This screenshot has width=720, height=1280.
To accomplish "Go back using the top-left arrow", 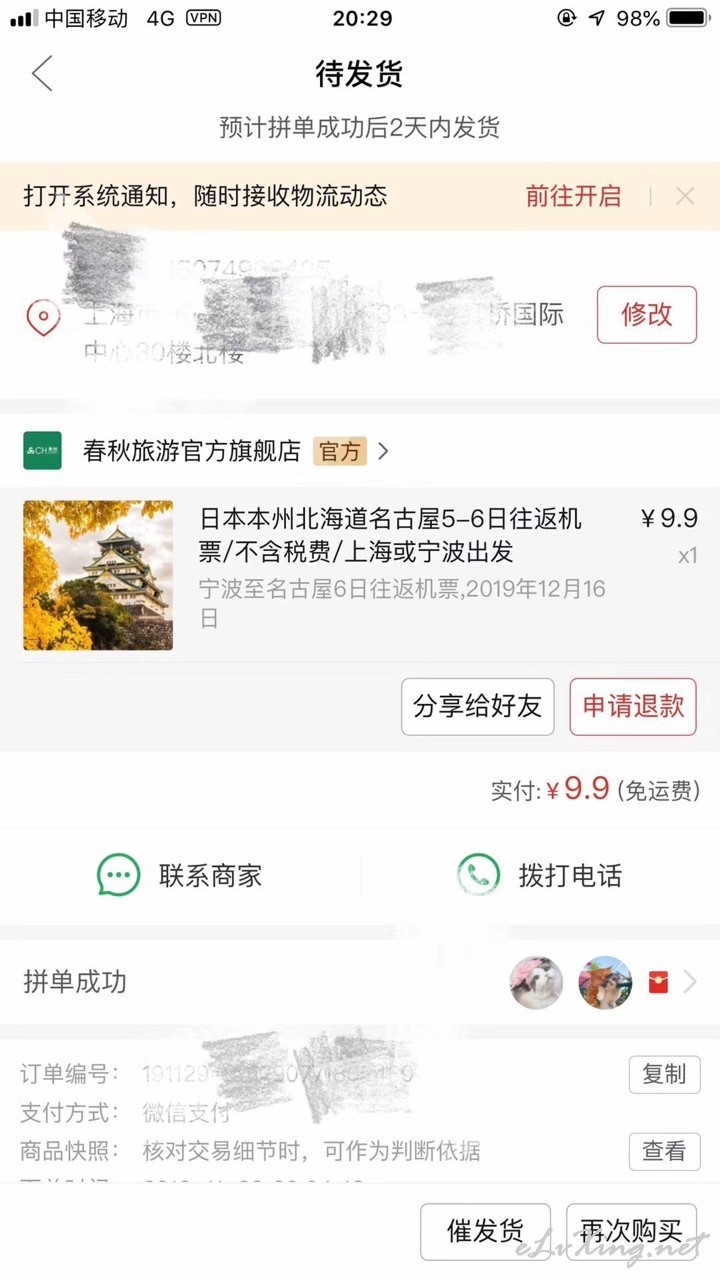I will [x=42, y=74].
